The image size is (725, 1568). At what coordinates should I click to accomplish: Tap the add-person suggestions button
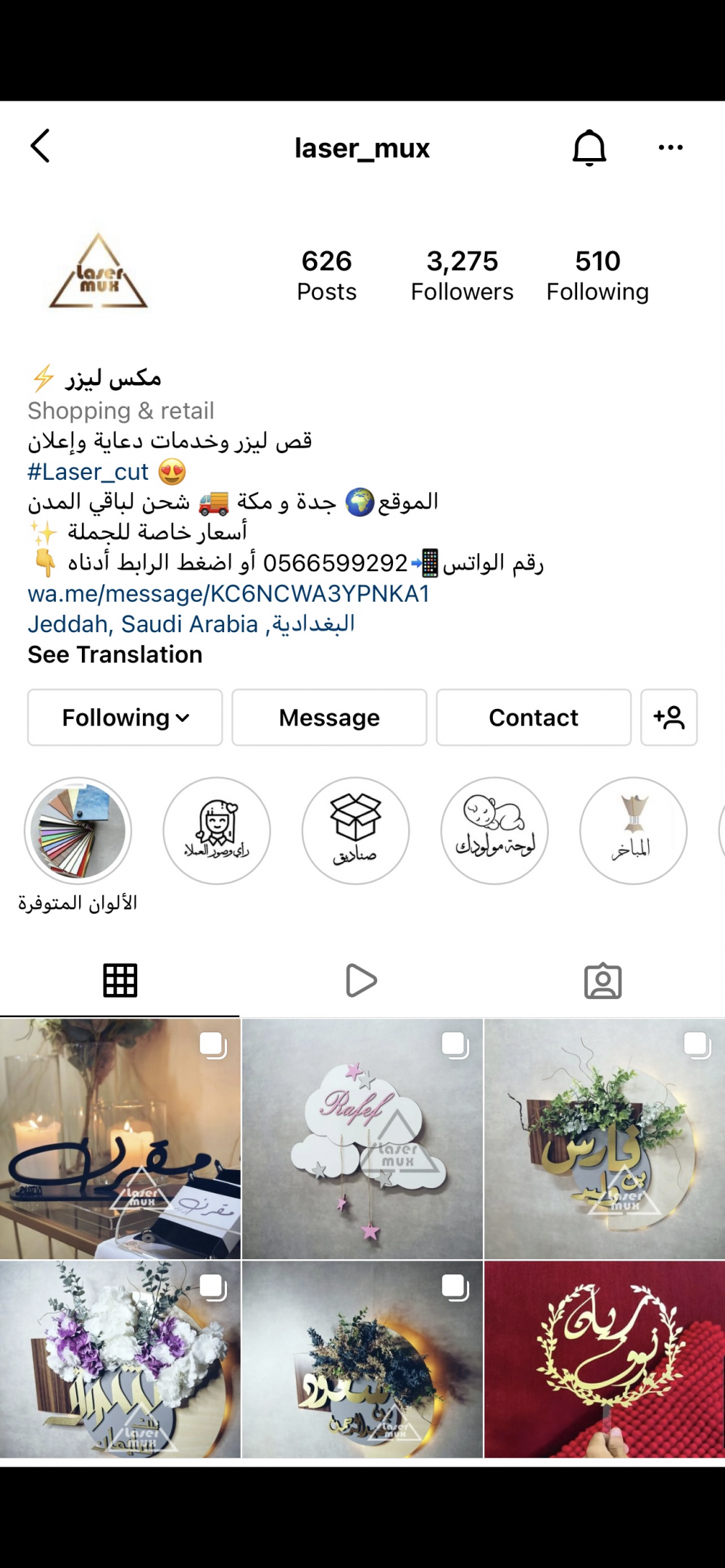pos(669,717)
